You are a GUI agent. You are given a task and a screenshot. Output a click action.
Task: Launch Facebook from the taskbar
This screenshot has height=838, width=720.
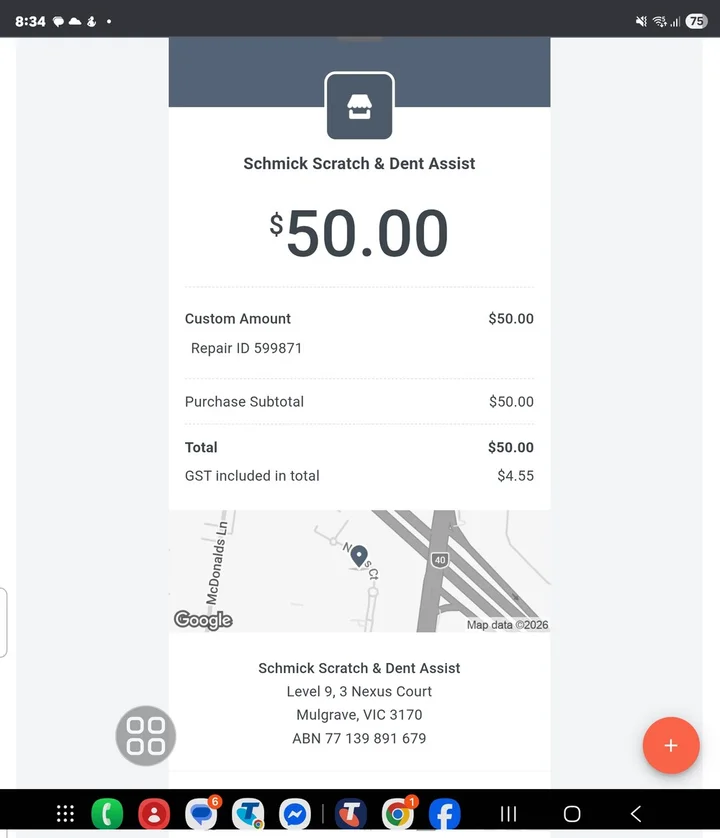(x=444, y=814)
